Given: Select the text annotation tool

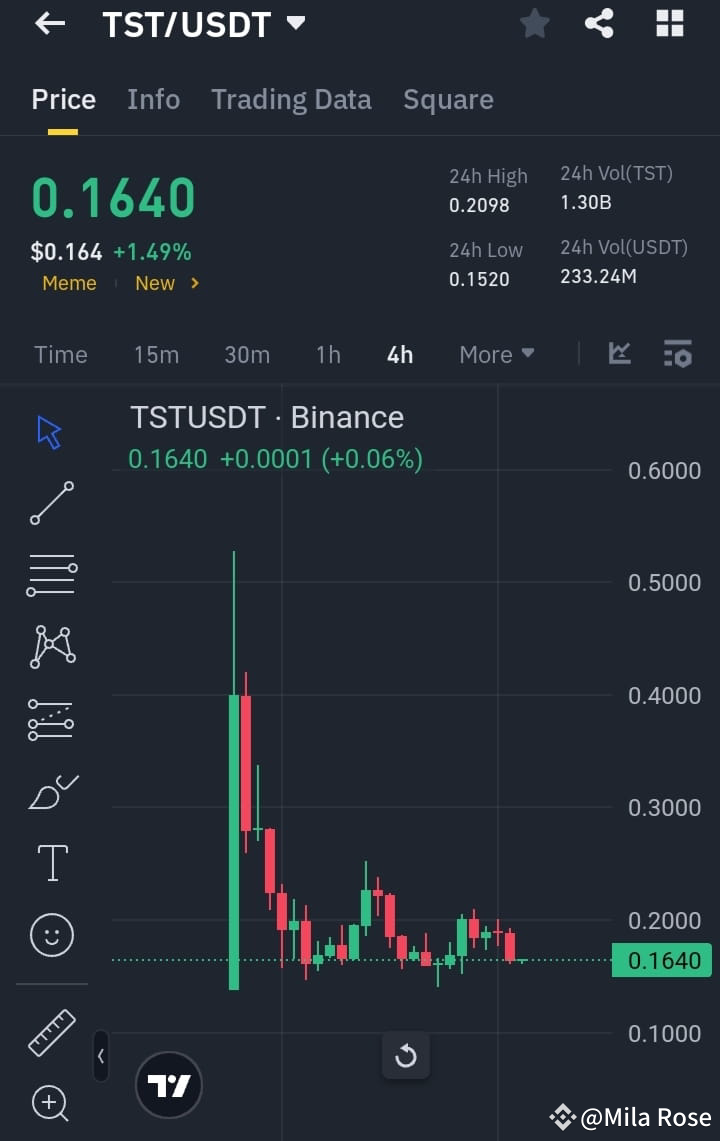Looking at the screenshot, I should click(50, 862).
